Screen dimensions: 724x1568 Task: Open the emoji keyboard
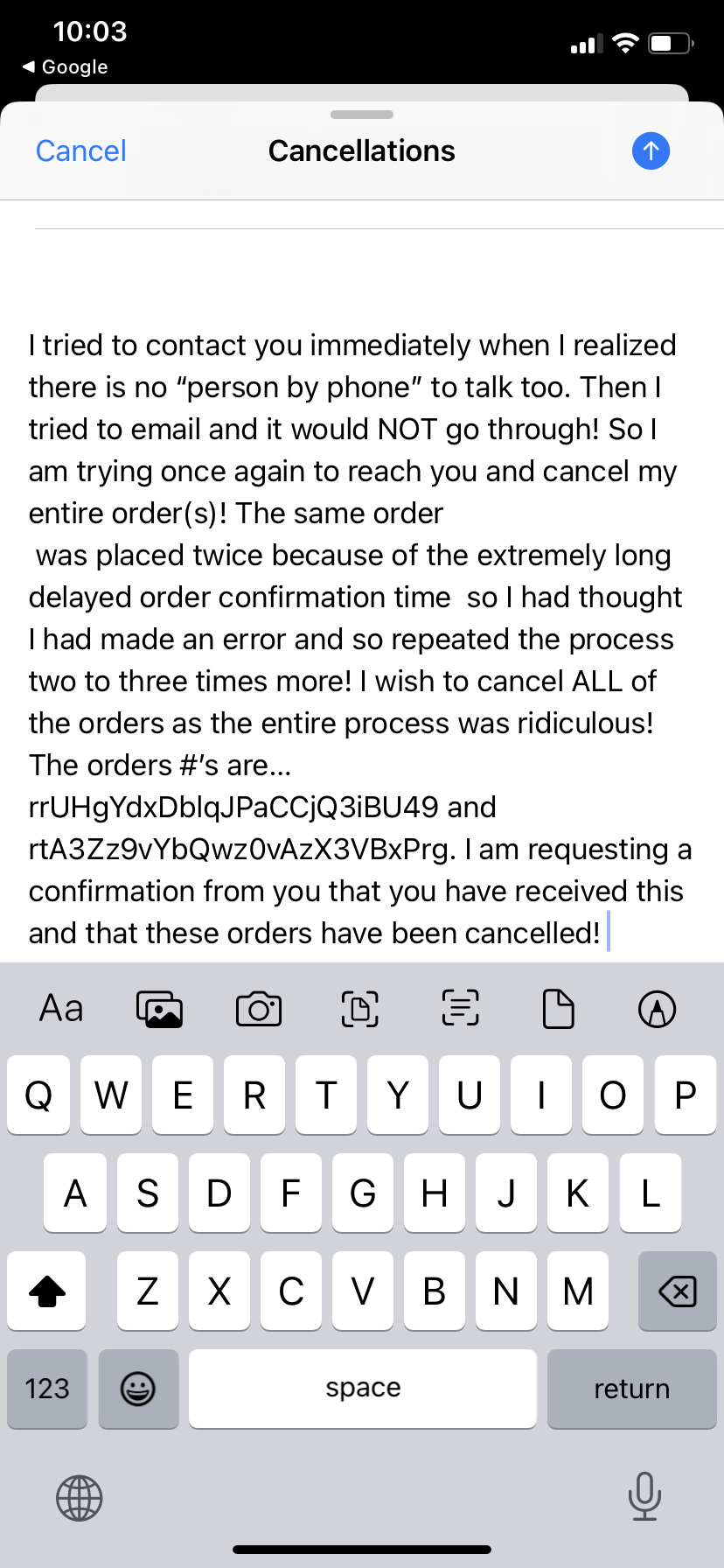138,1389
